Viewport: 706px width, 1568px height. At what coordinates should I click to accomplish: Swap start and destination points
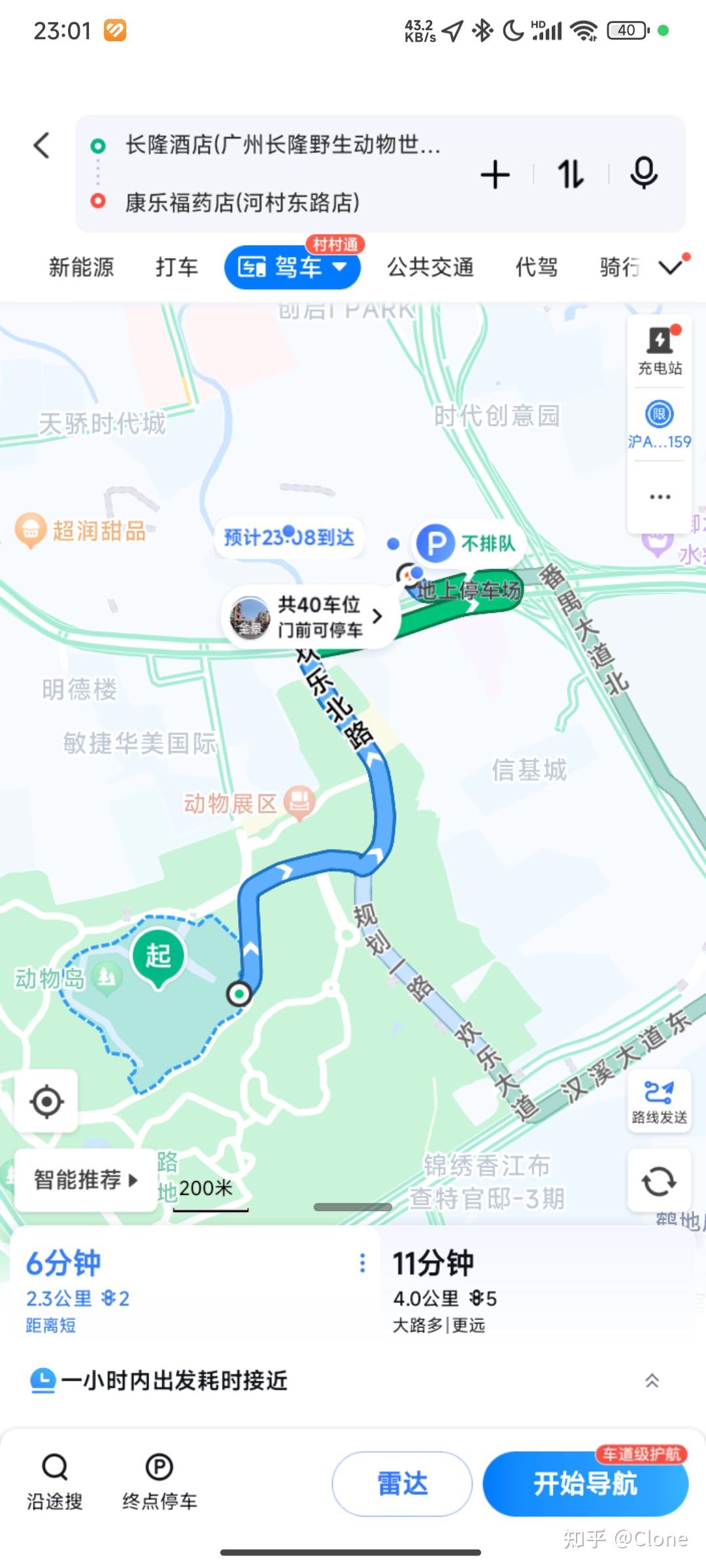pyautogui.click(x=570, y=174)
